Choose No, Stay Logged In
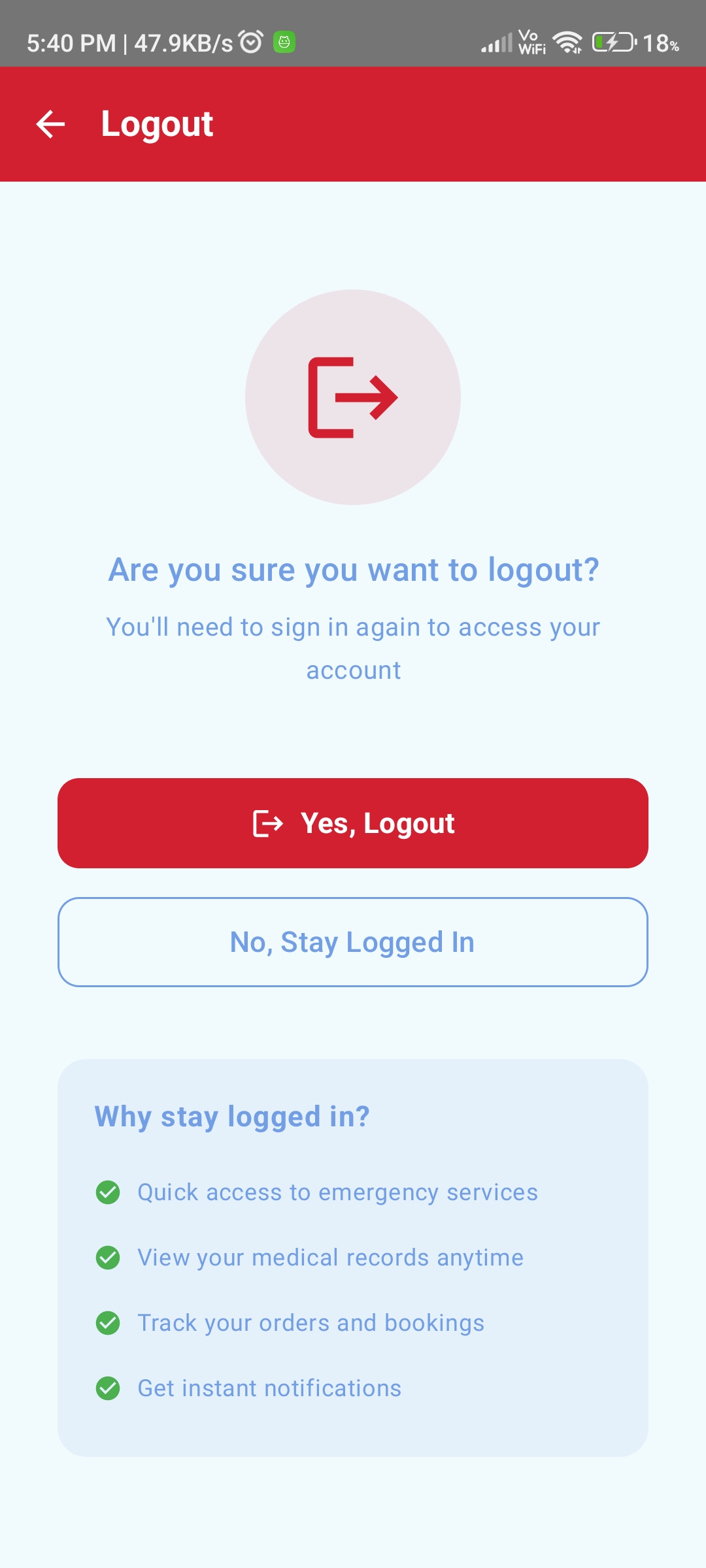 [x=353, y=942]
